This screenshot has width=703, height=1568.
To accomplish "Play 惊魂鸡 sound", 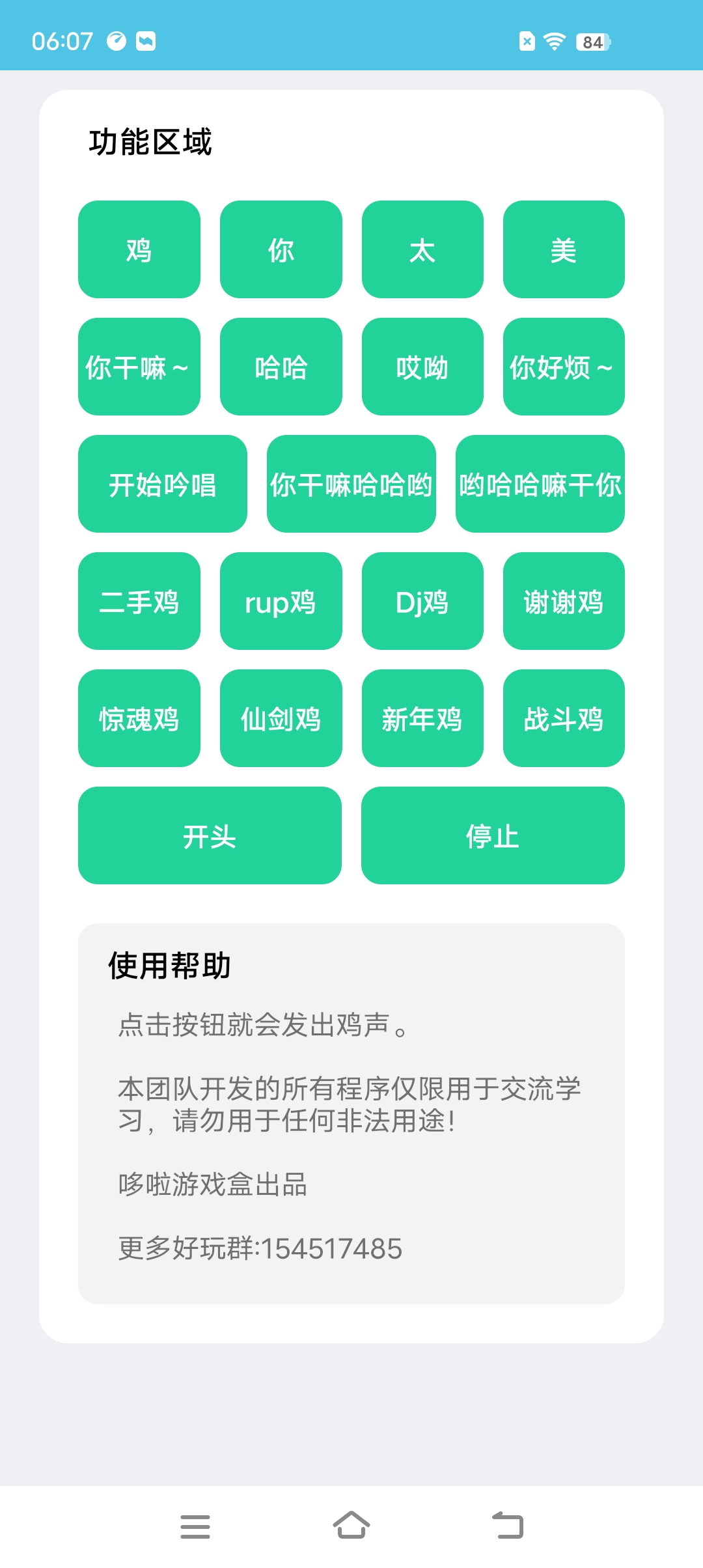I will tap(139, 718).
